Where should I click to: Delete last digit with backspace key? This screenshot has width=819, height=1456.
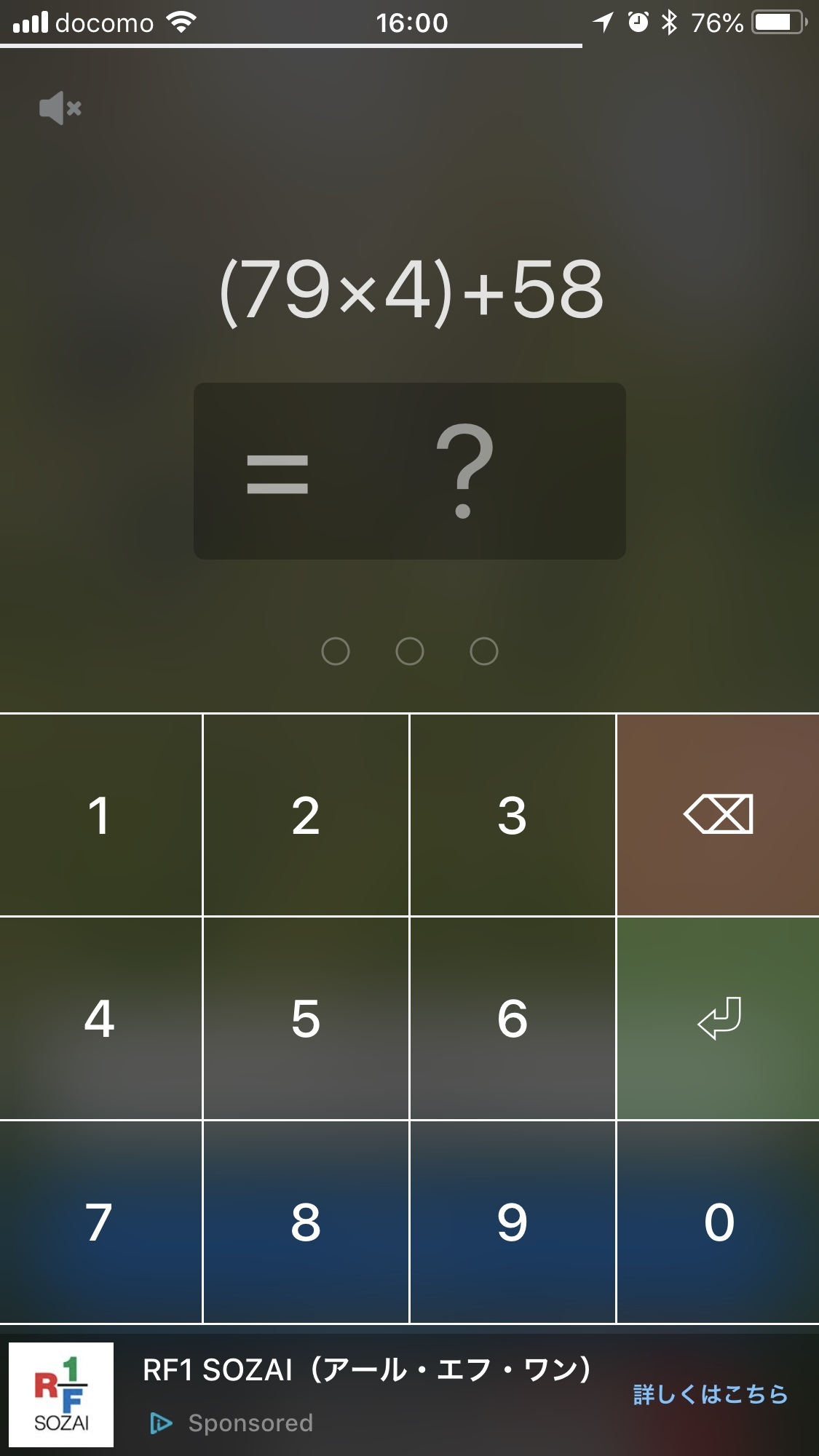tap(718, 815)
